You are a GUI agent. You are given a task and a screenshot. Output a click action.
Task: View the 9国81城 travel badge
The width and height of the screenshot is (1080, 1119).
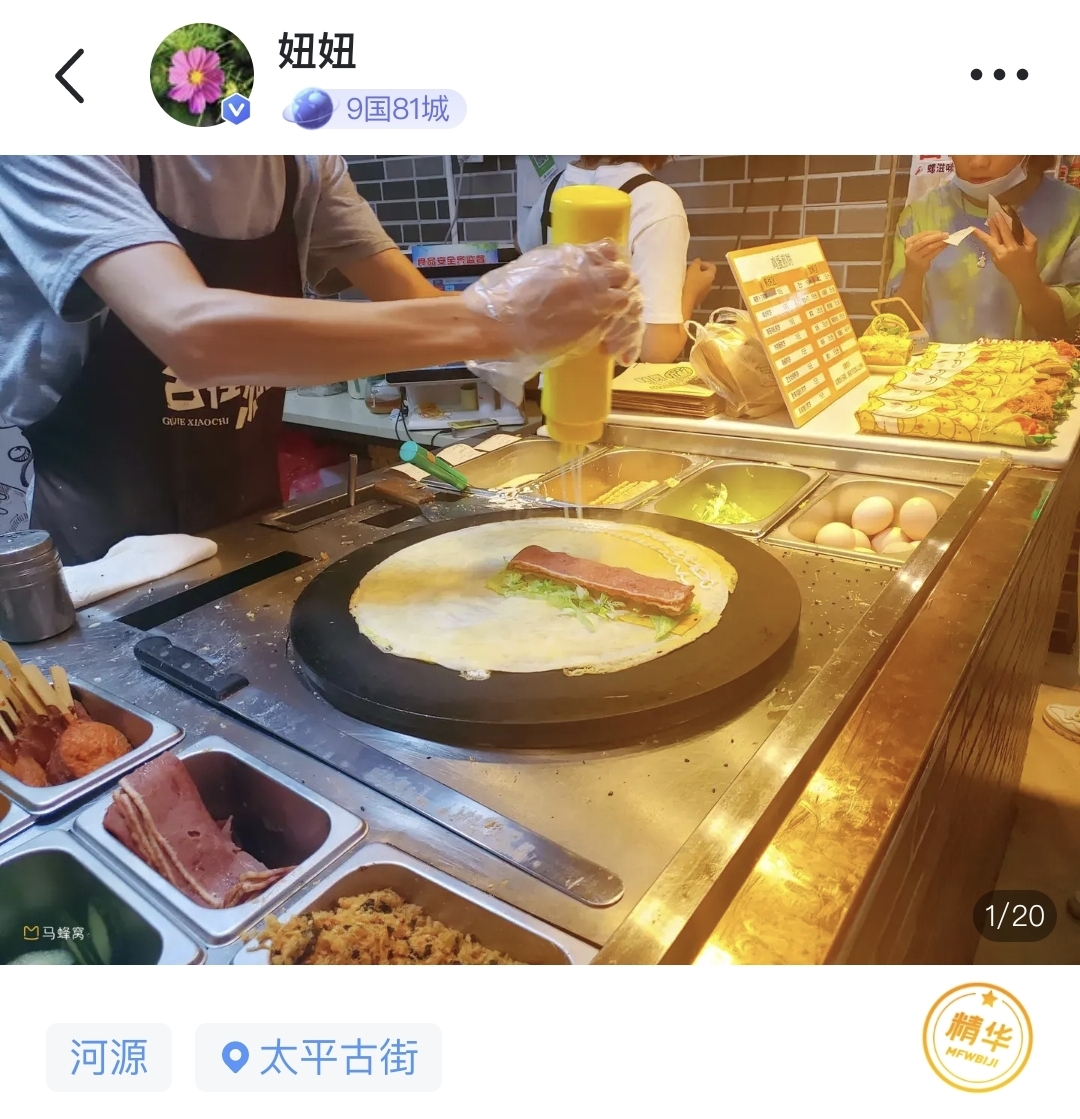click(375, 109)
